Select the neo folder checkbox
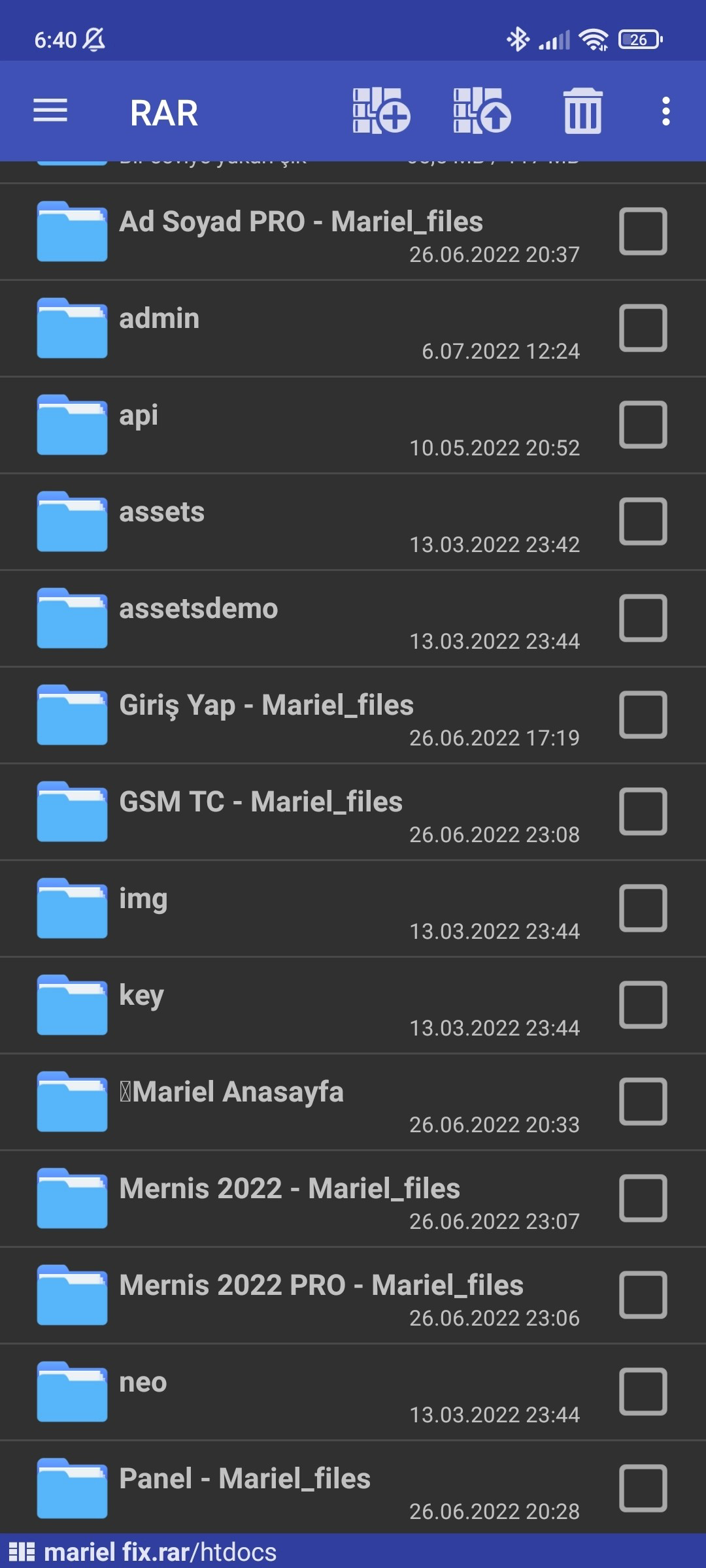 (643, 1392)
